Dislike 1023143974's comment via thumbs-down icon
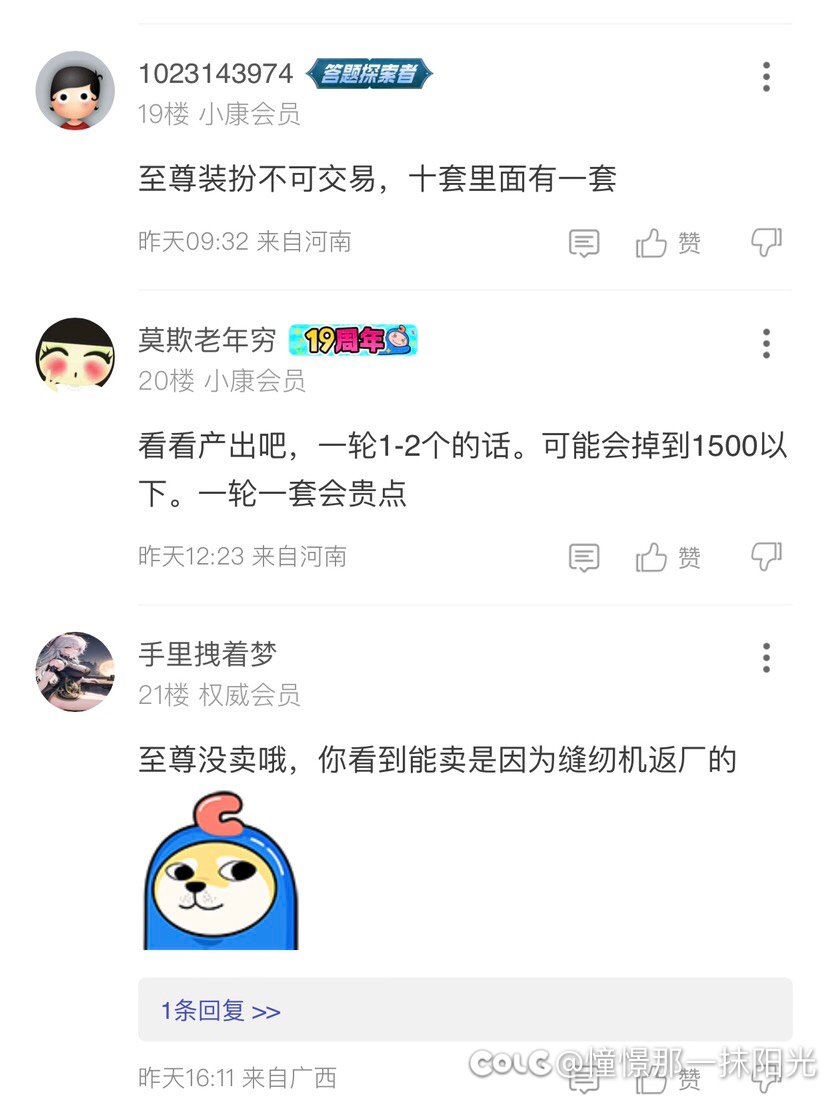This screenshot has width=828, height=1098. coord(766,242)
